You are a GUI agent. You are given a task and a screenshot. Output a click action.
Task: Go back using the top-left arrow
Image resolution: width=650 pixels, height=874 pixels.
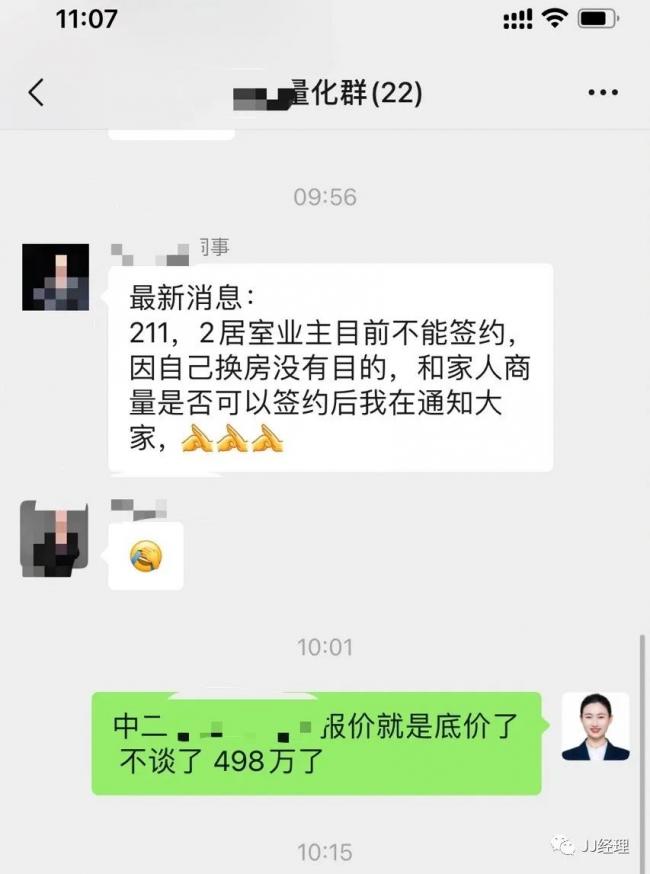pos(36,93)
